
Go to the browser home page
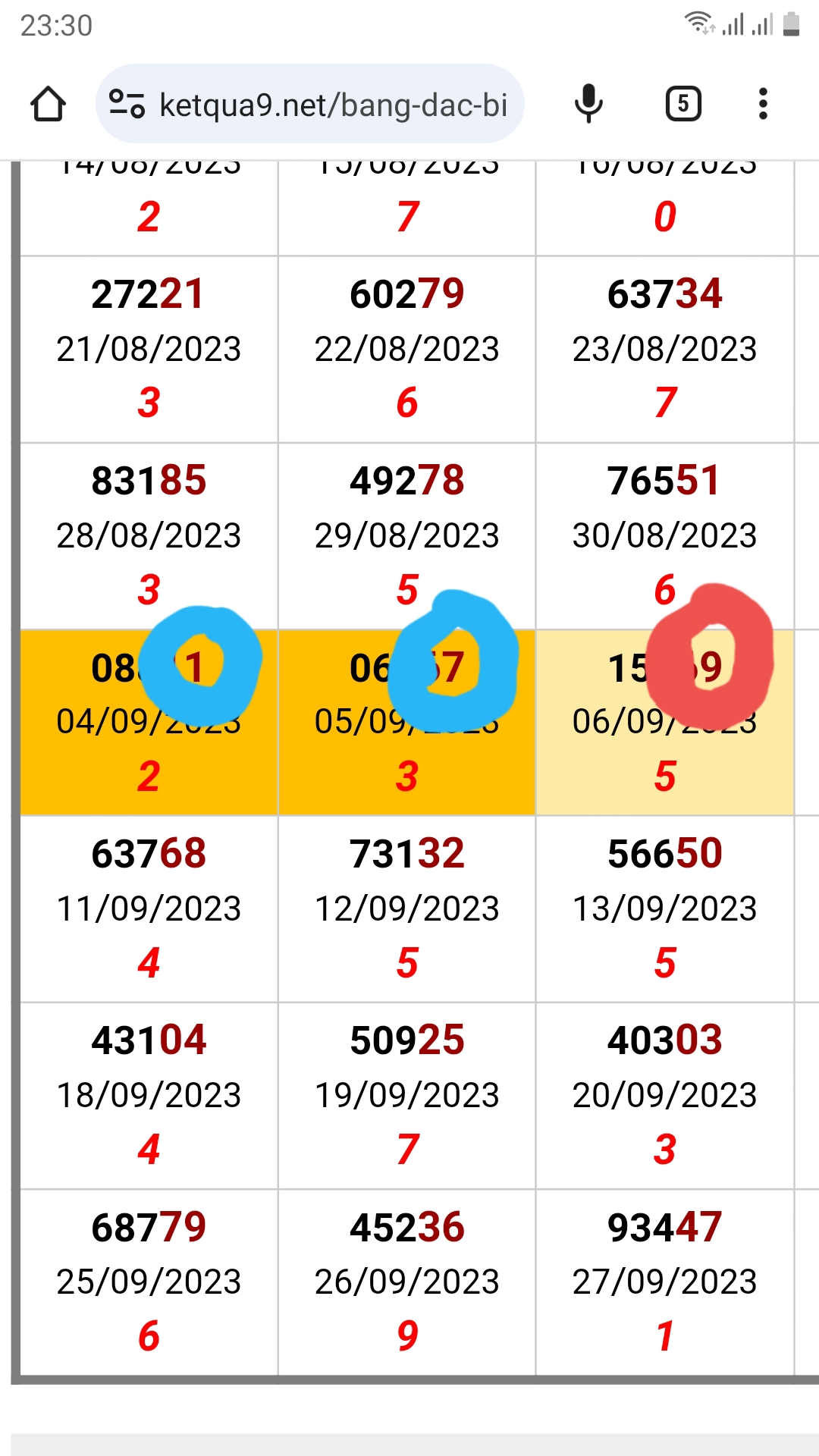click(48, 104)
